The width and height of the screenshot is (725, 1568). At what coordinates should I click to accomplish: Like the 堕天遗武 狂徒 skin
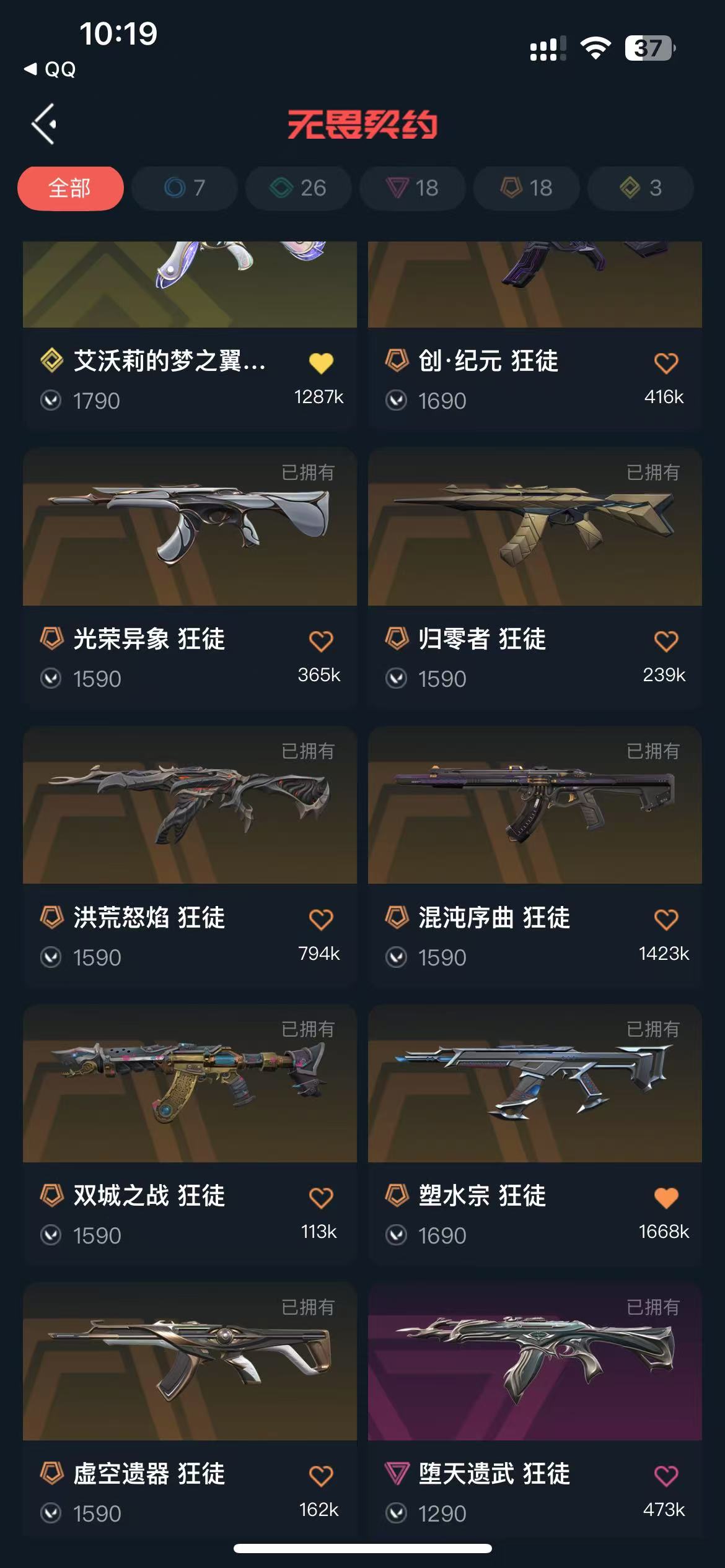pyautogui.click(x=666, y=1476)
